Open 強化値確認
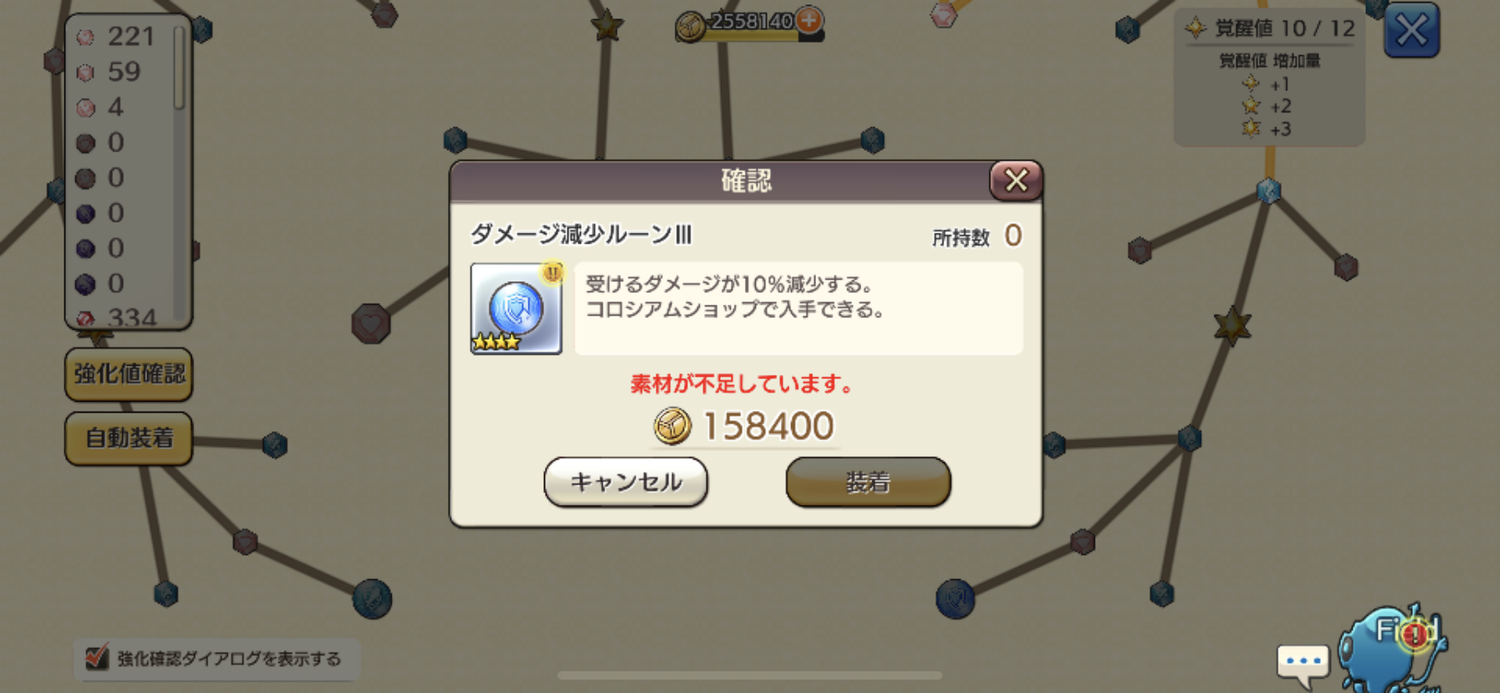This screenshot has height=693, width=1500. (x=129, y=375)
